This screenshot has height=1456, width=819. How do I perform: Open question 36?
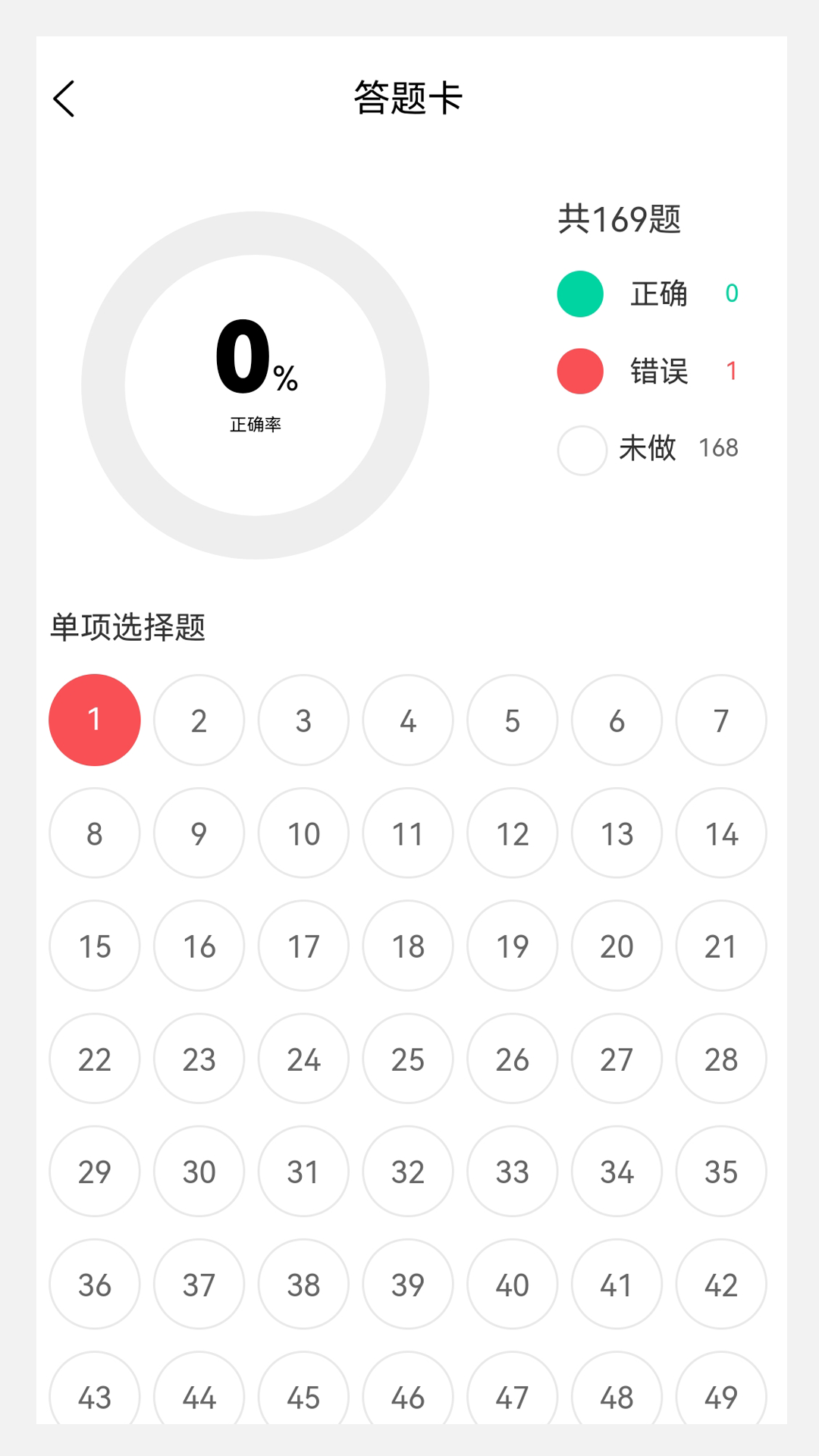(x=94, y=1284)
